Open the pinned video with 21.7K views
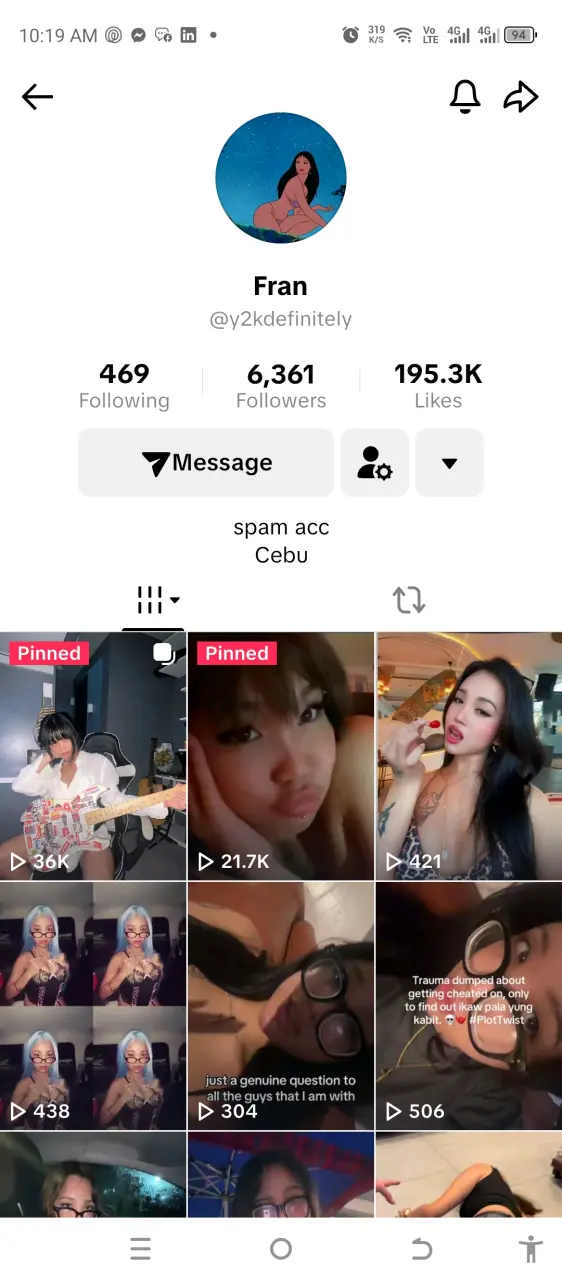The image size is (562, 1280). (x=281, y=756)
